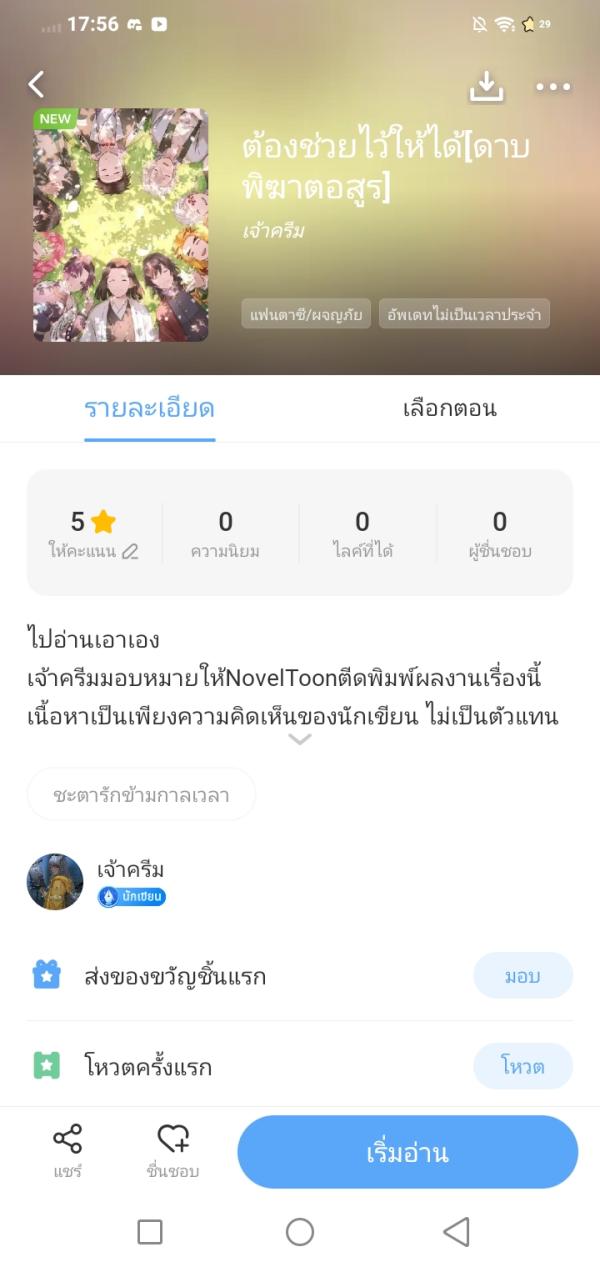Open the แฟนตาซี/ผจญภัย genre chip
The width and height of the screenshot is (600, 1267).
(x=306, y=314)
